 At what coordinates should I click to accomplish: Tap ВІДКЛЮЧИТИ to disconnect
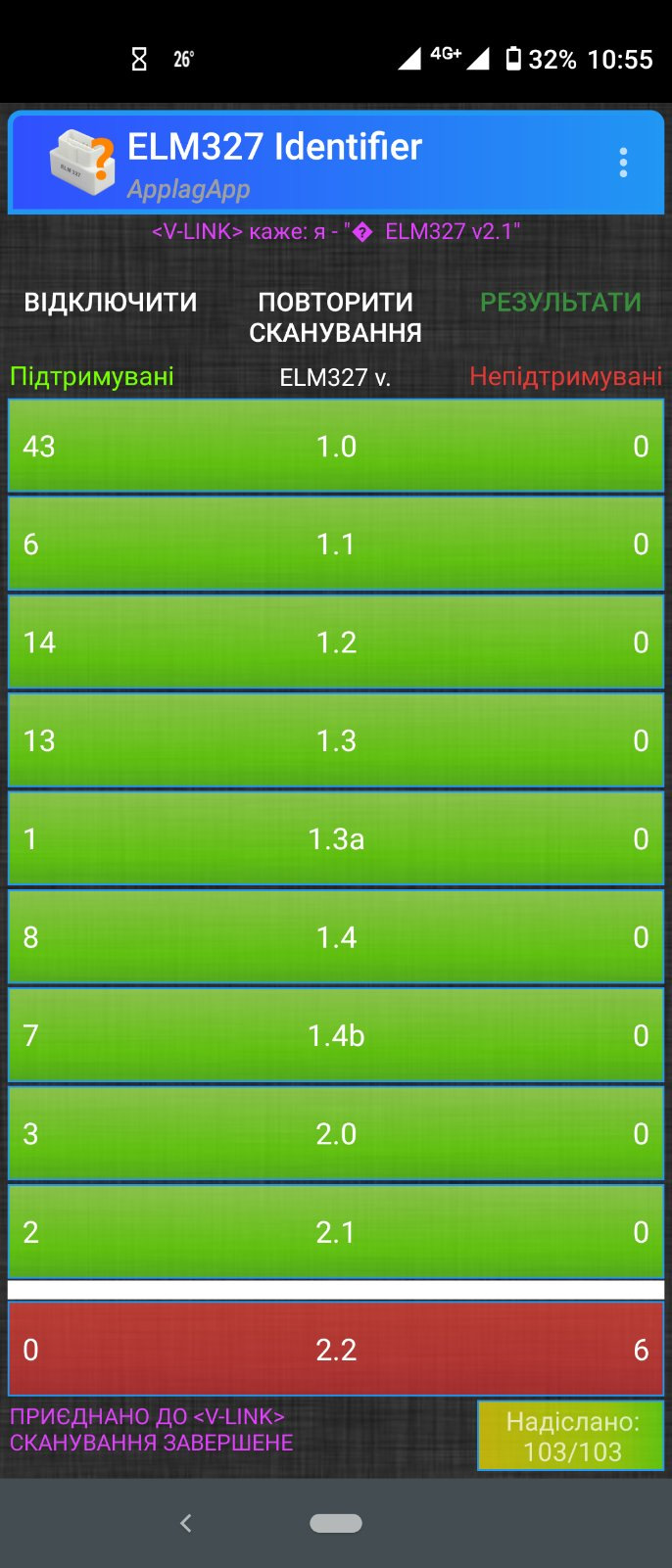coord(111,302)
